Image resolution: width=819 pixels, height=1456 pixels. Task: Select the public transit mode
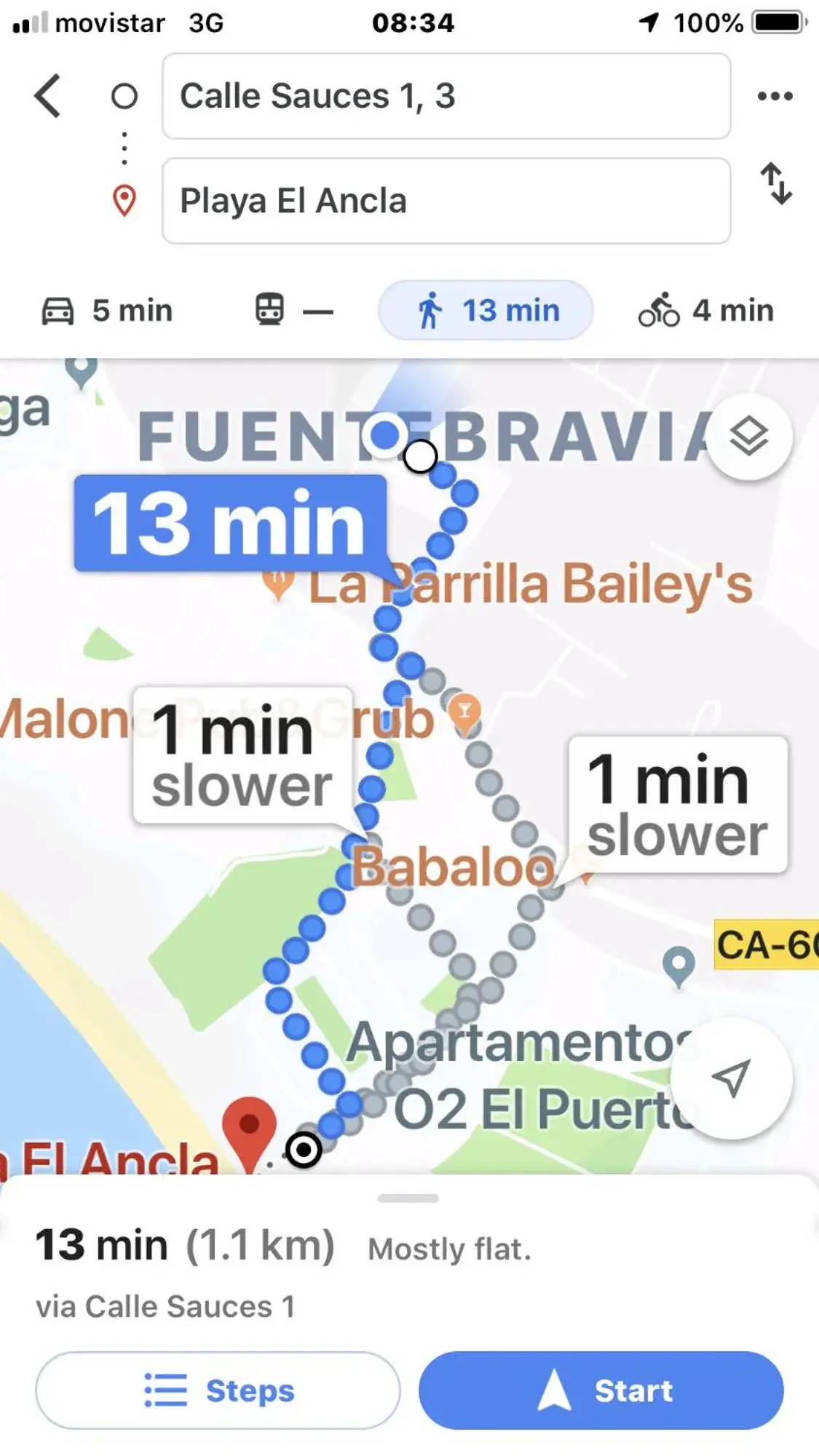(x=293, y=311)
